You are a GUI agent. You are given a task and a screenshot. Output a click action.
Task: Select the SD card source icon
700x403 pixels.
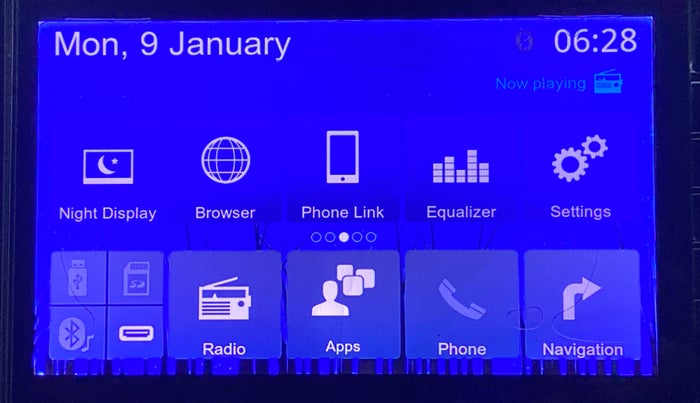click(x=136, y=279)
